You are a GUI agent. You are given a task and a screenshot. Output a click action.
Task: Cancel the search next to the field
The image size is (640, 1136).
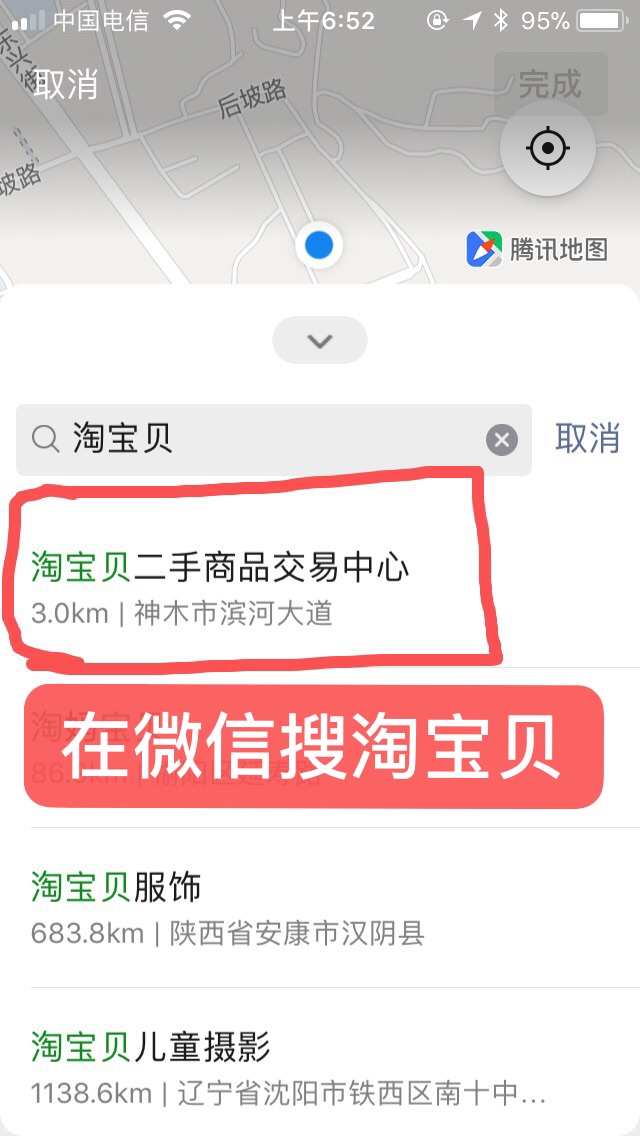(x=587, y=439)
